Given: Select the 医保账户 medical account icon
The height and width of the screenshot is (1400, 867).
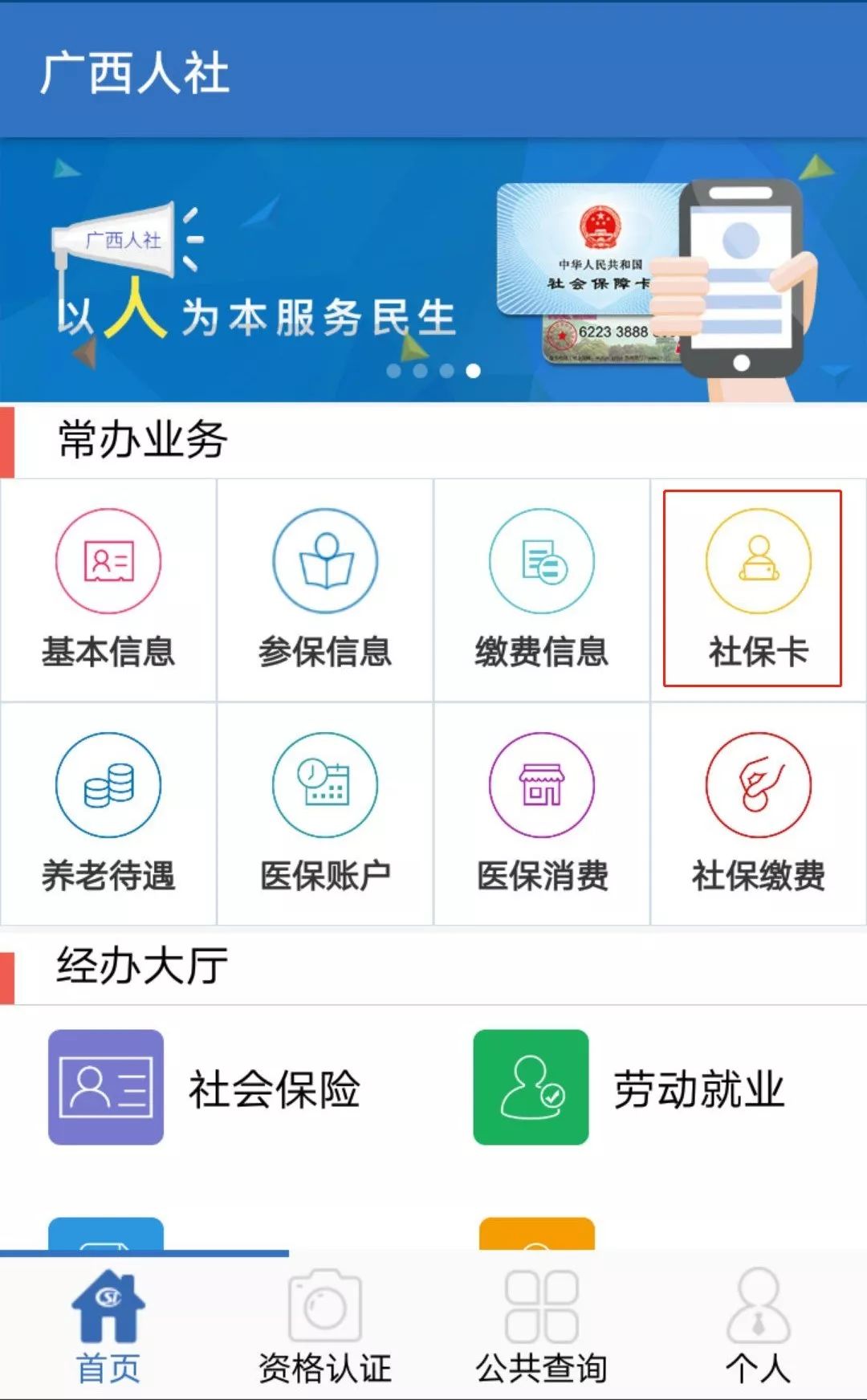Looking at the screenshot, I should [325, 815].
